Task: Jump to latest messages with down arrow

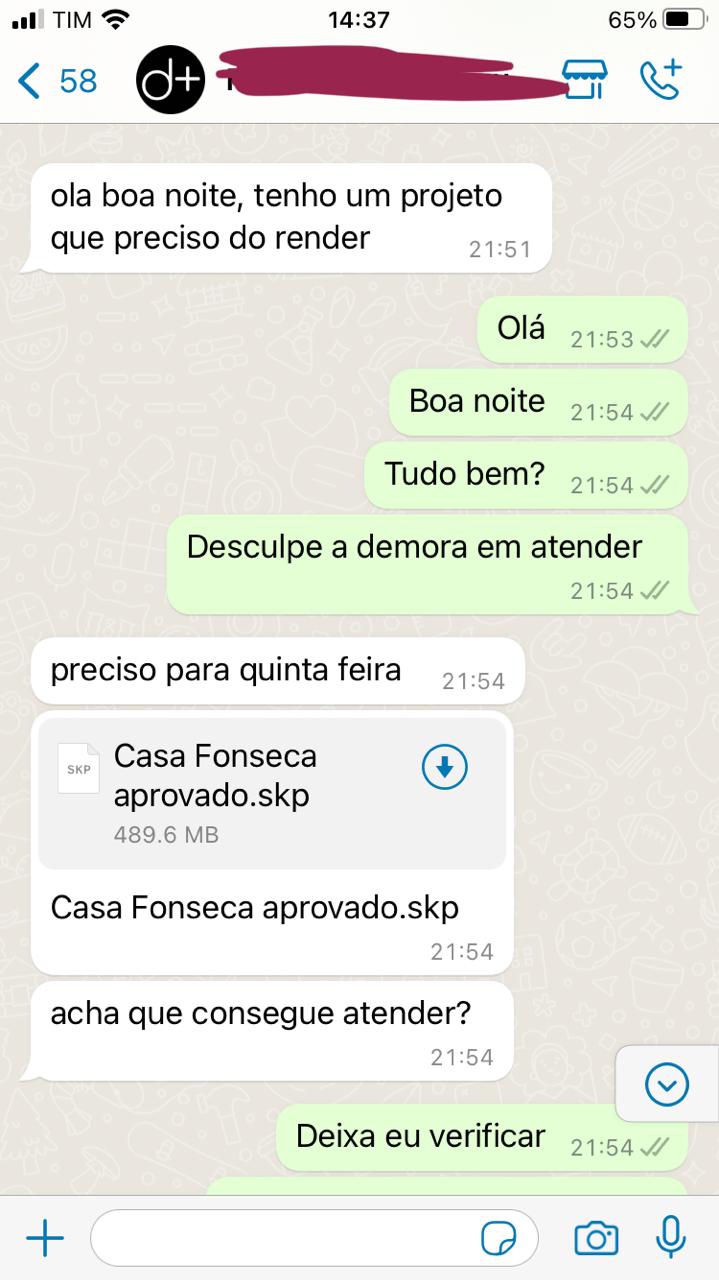Action: click(x=667, y=1084)
